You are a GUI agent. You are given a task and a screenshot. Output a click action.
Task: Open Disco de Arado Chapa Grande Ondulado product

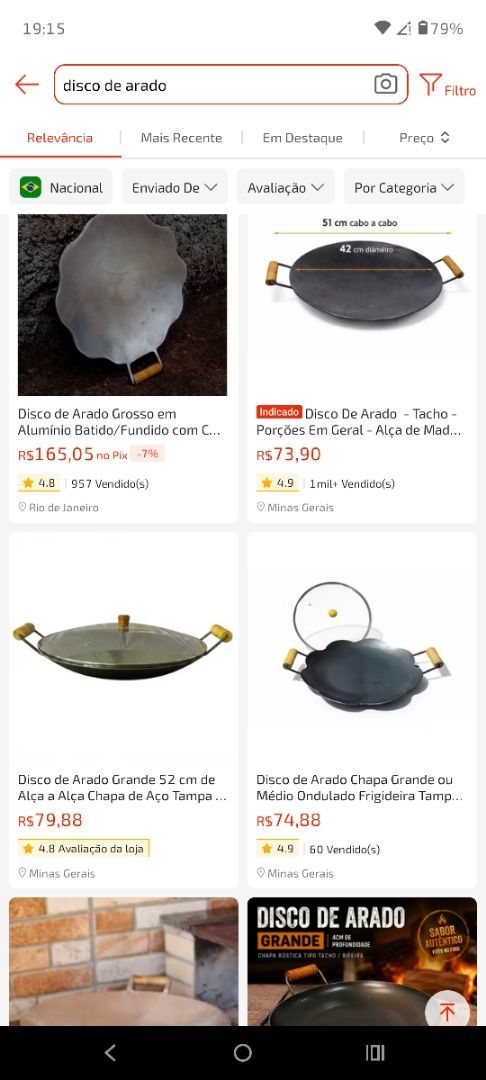tap(362, 709)
